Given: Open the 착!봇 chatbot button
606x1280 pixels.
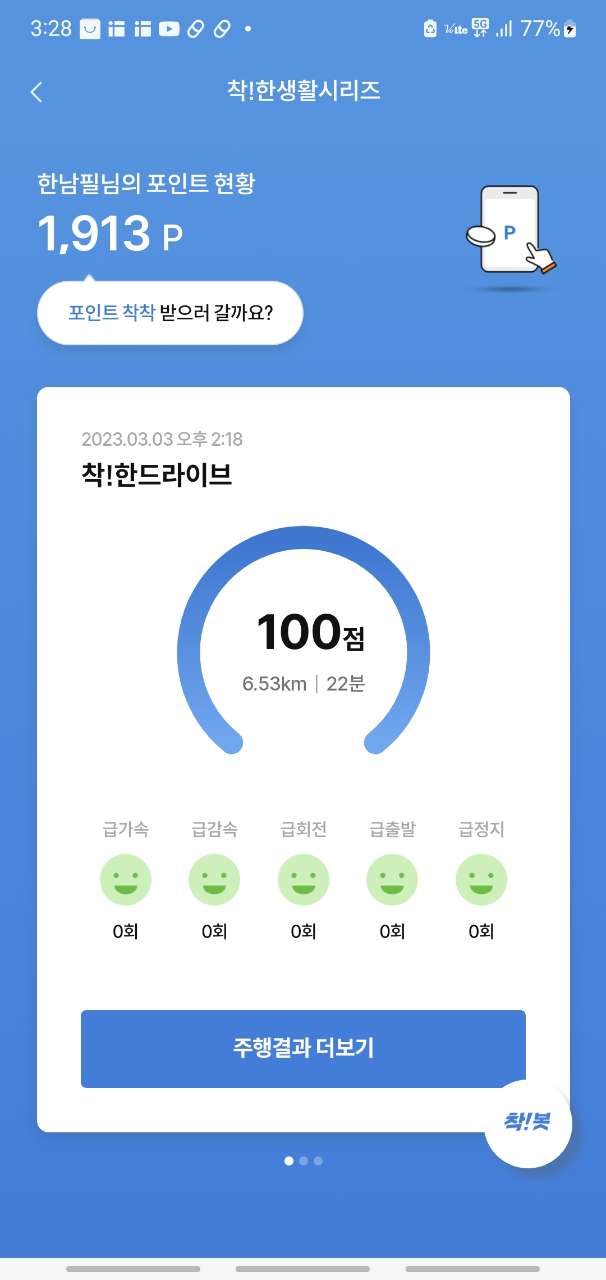Looking at the screenshot, I should pos(528,1123).
